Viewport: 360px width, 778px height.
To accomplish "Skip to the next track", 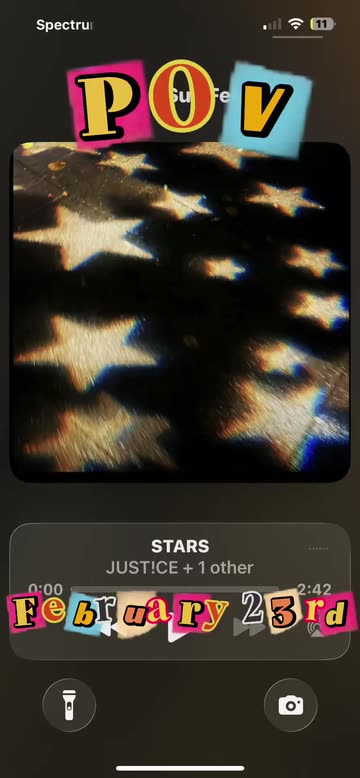I will coord(248,629).
